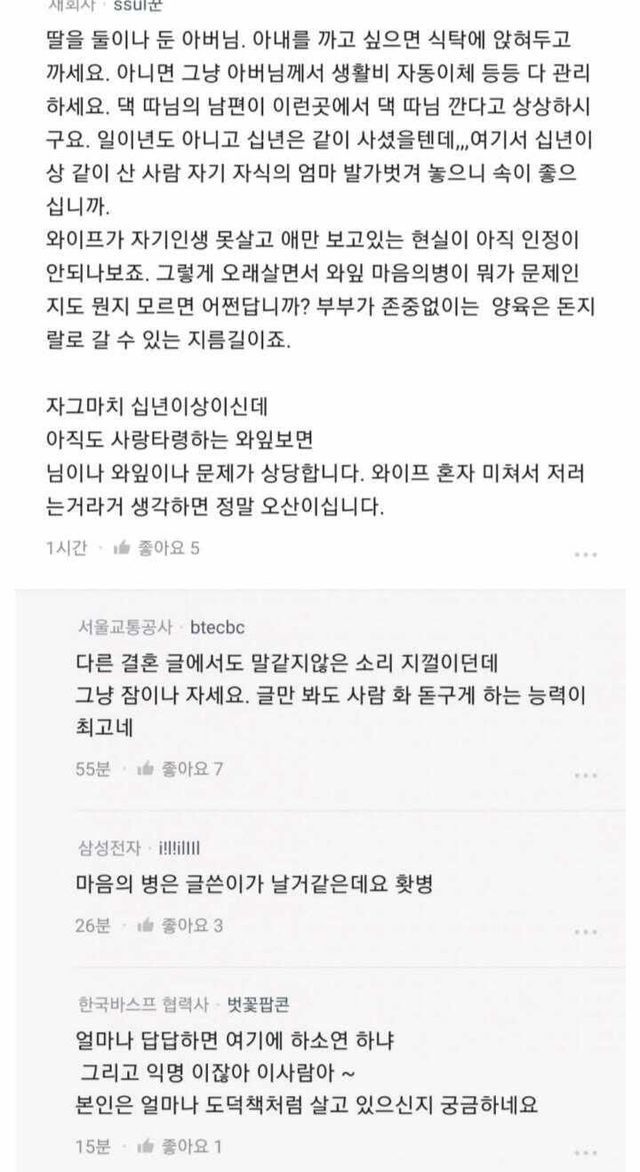Open more options on the 삼성전자 reply

pyautogui.click(x=586, y=927)
